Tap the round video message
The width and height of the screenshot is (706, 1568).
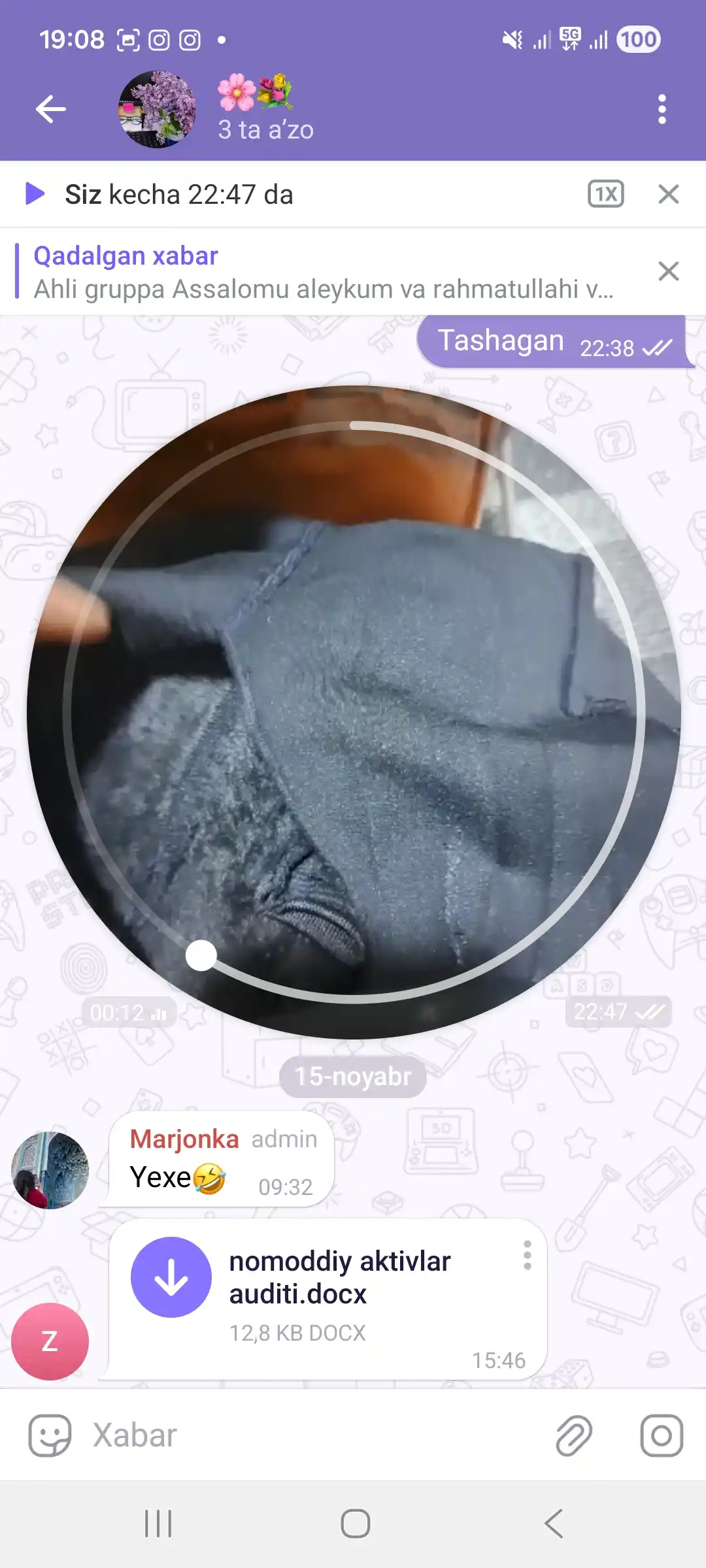[x=354, y=712]
